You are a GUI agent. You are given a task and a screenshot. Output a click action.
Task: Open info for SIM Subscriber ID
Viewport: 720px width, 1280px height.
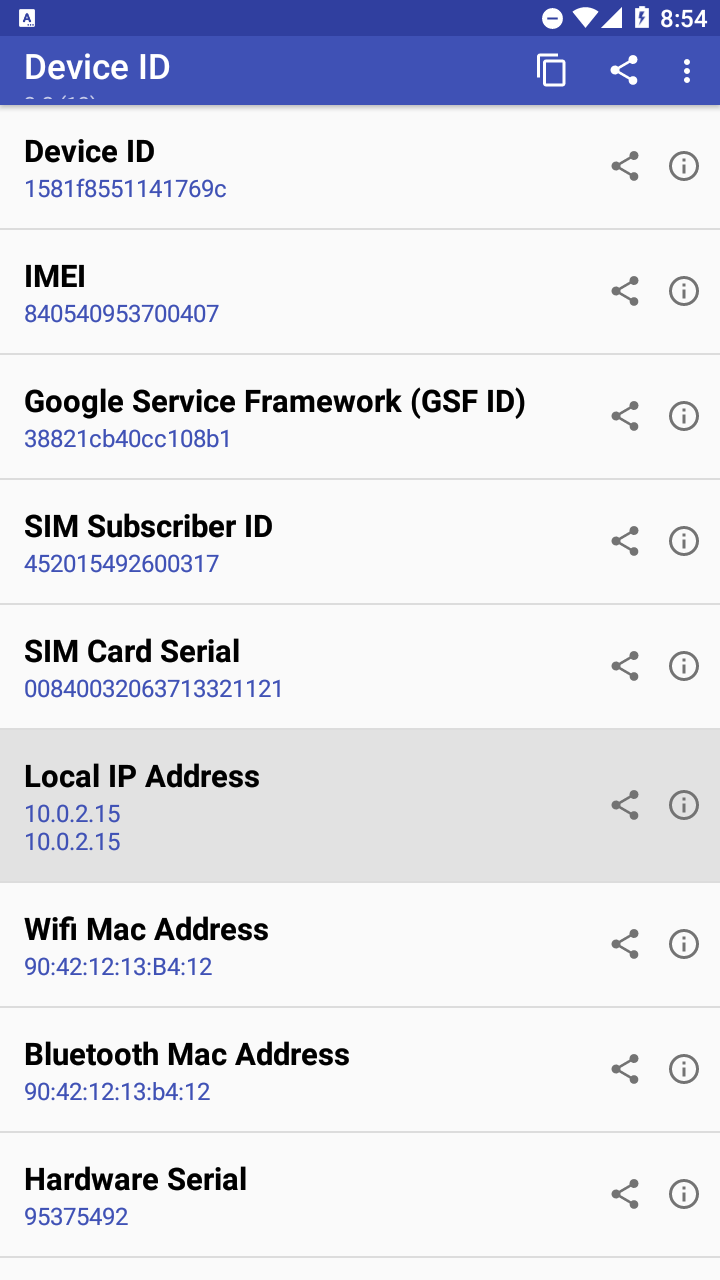click(x=684, y=541)
